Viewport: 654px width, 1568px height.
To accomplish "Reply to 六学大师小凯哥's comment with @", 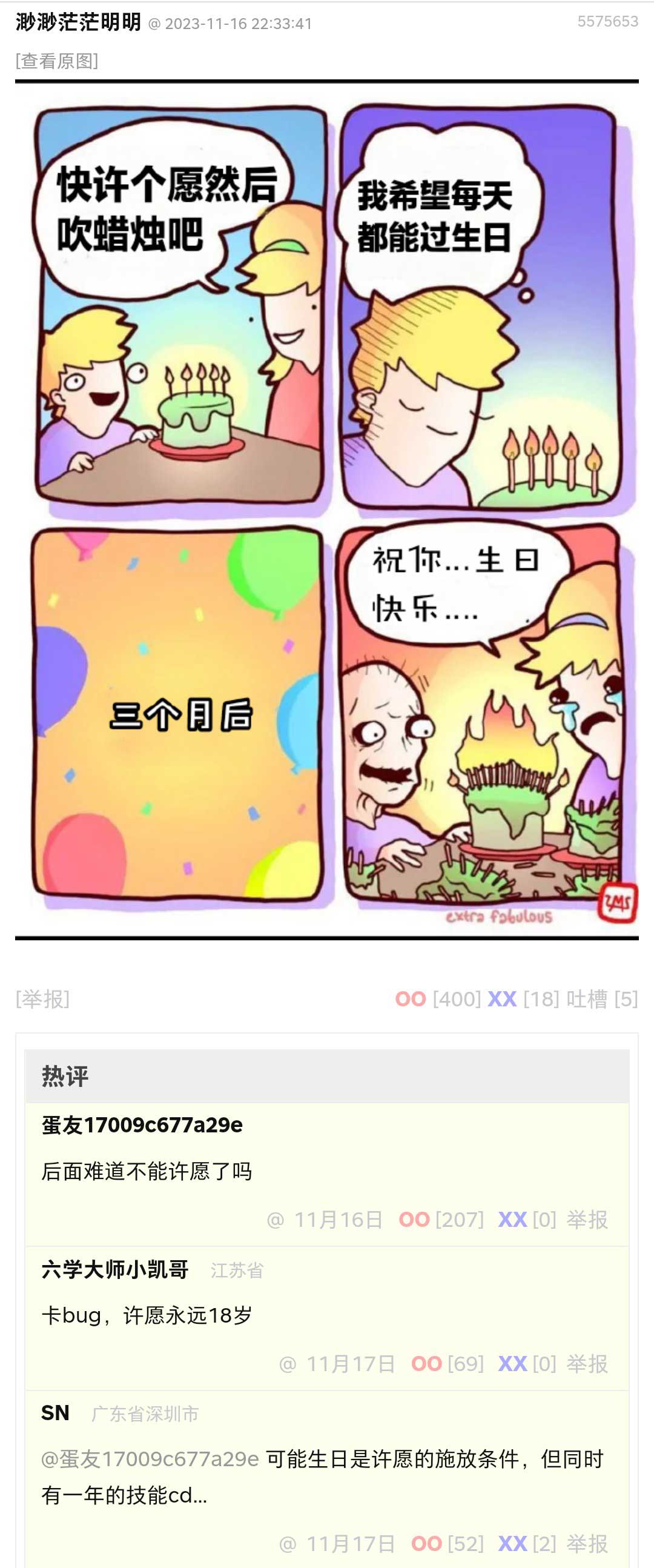I will pyautogui.click(x=288, y=1363).
